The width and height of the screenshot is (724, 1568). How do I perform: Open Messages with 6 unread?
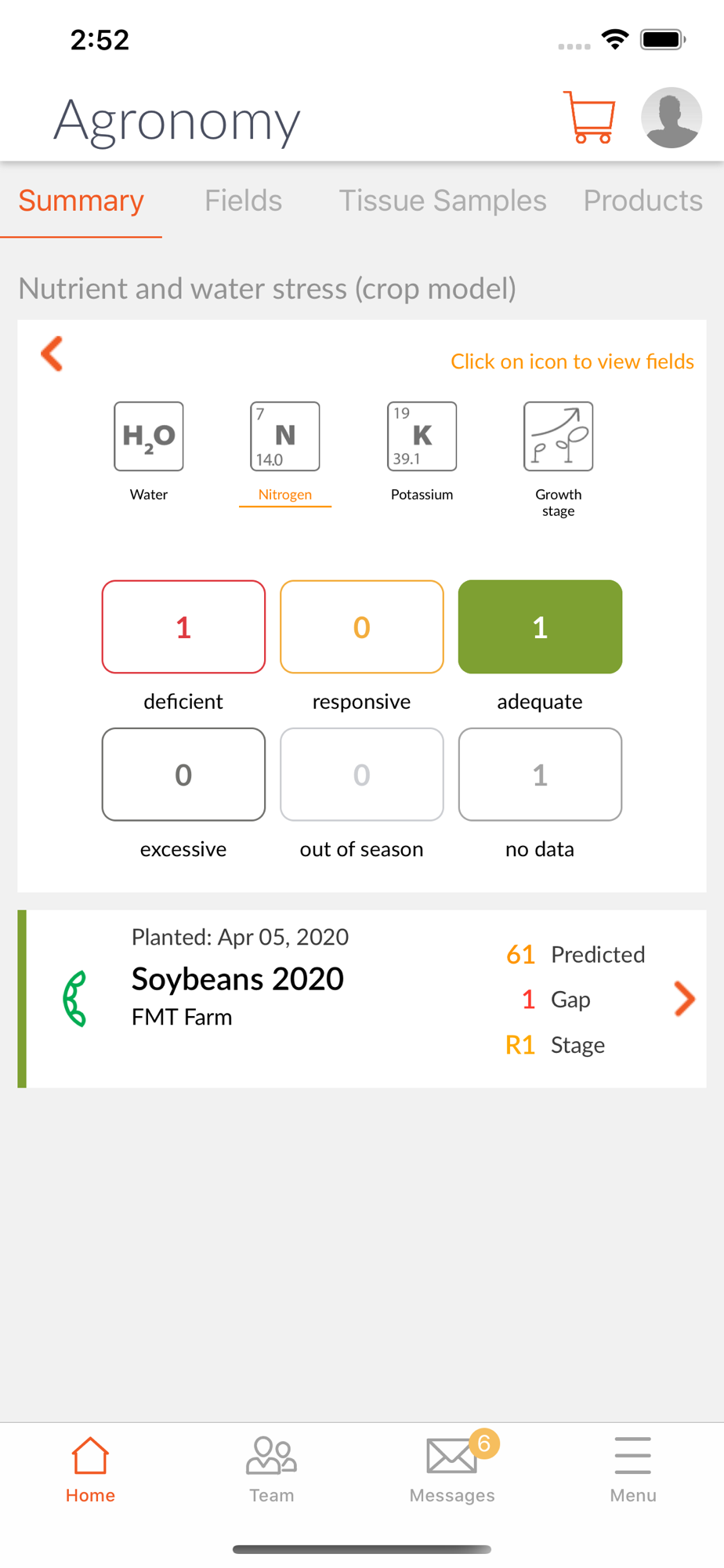(x=453, y=1469)
